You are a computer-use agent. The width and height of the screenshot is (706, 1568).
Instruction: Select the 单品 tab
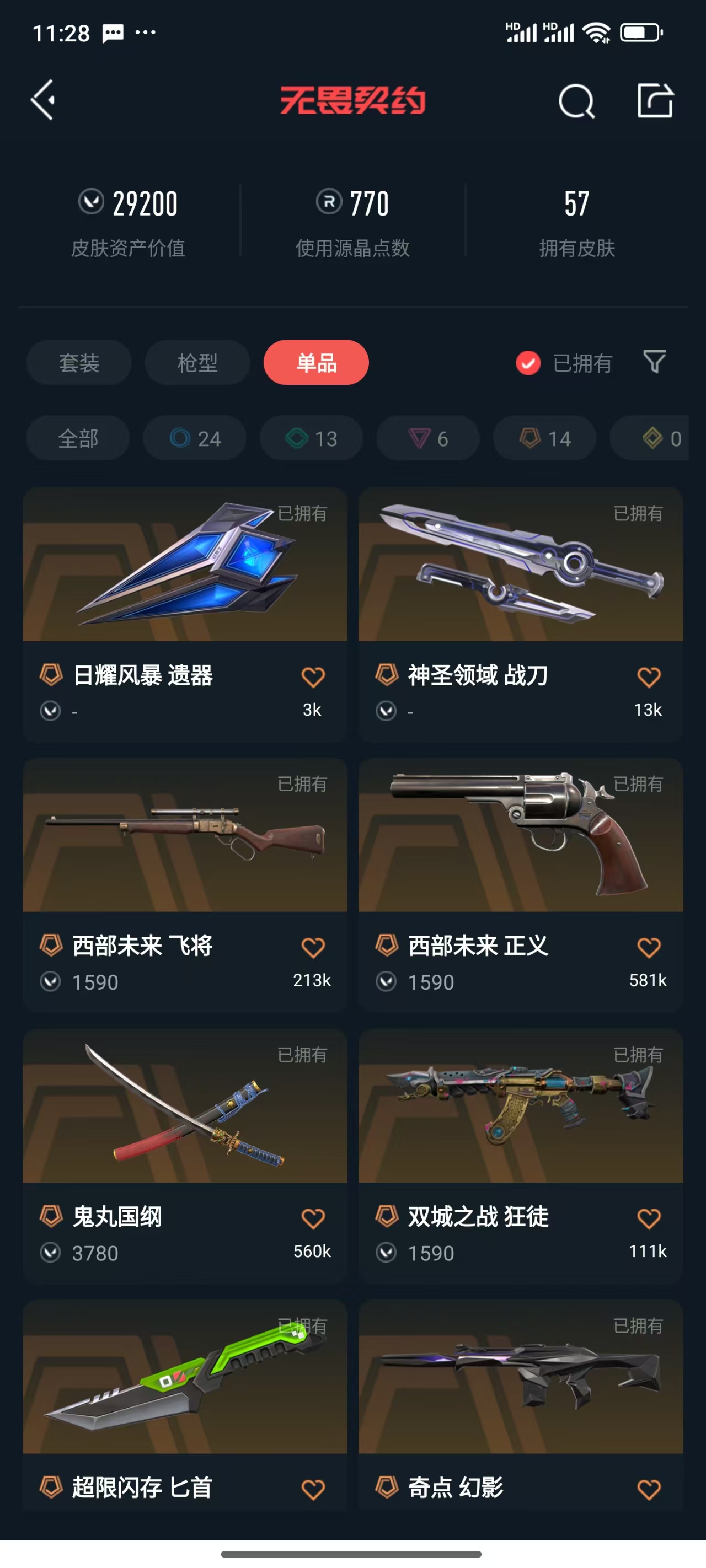click(x=315, y=363)
